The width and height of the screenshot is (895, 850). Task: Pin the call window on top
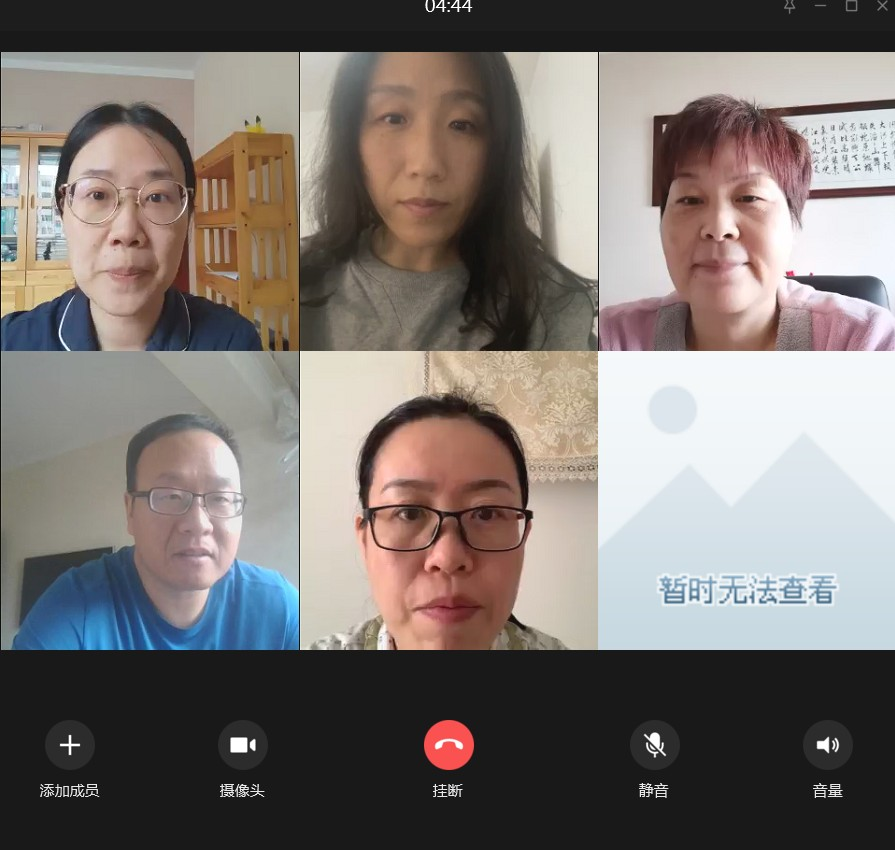(789, 6)
